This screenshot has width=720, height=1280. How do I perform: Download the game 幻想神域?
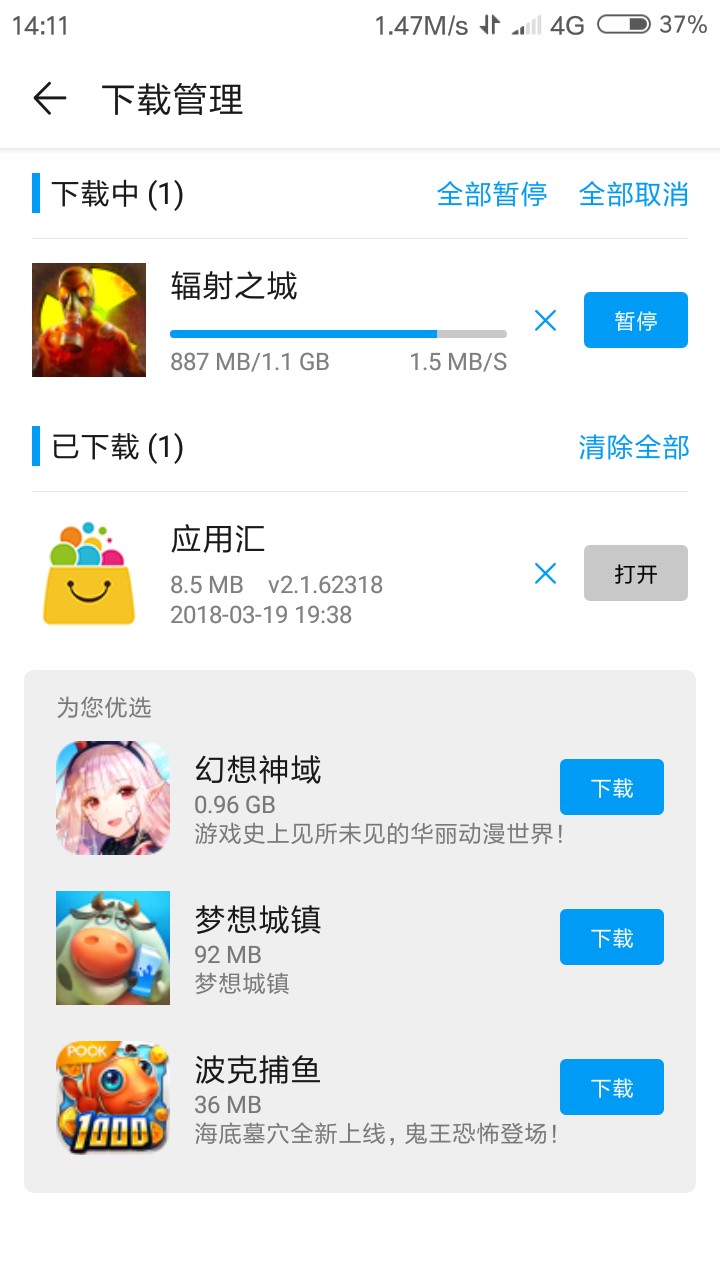point(612,788)
